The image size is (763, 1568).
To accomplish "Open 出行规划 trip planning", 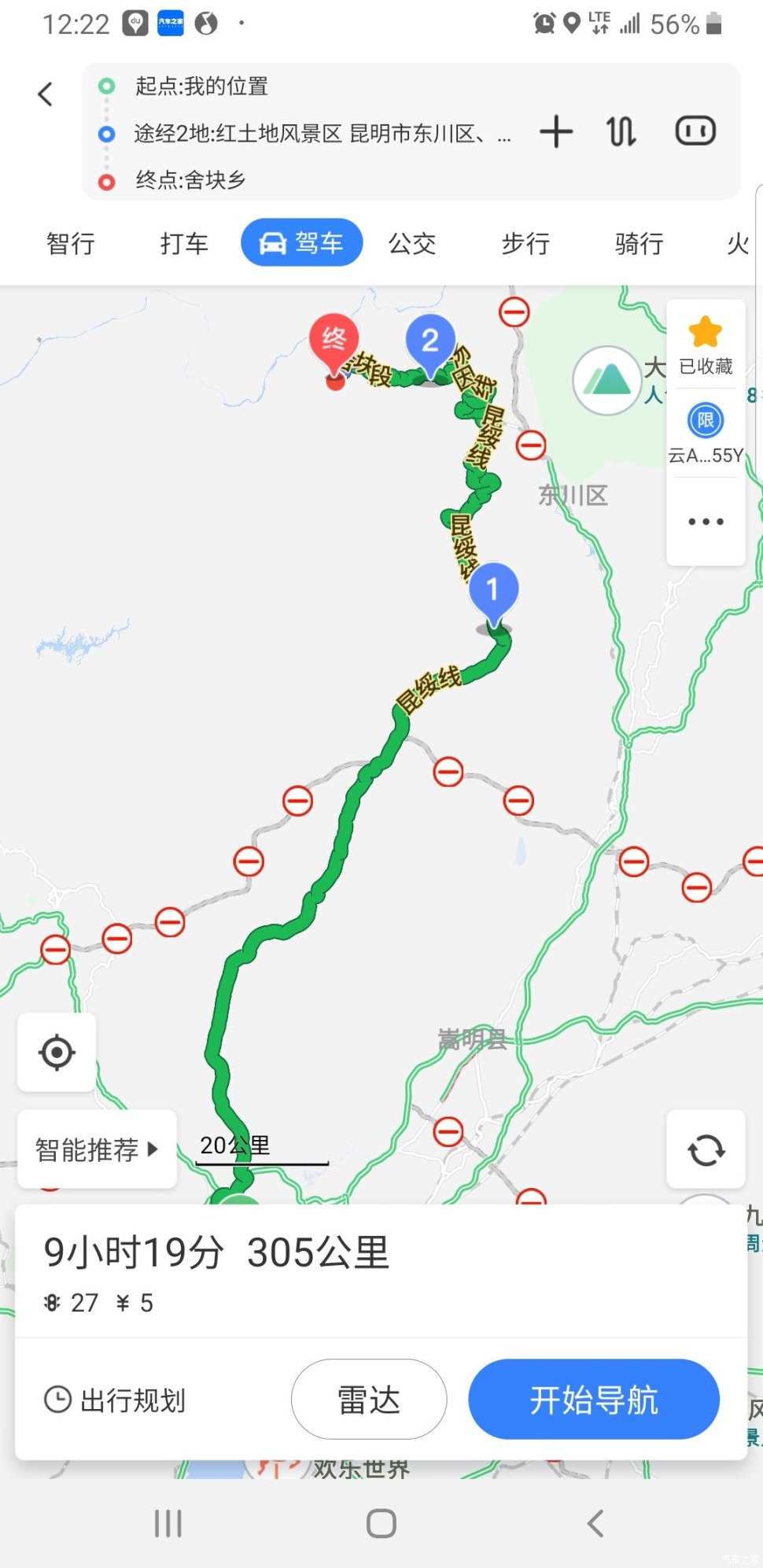I will (116, 1400).
